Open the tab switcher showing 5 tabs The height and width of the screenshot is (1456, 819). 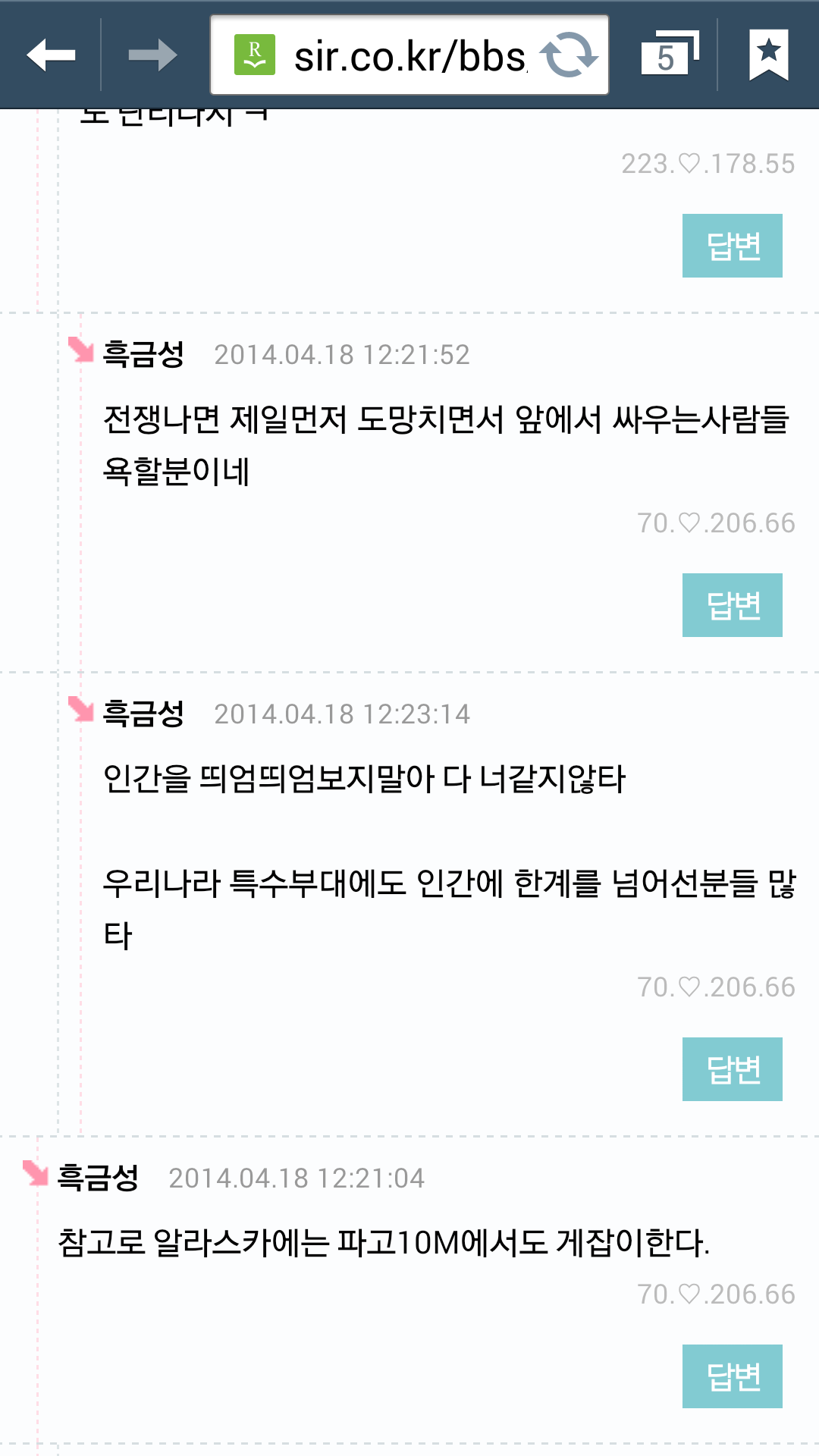(x=669, y=55)
